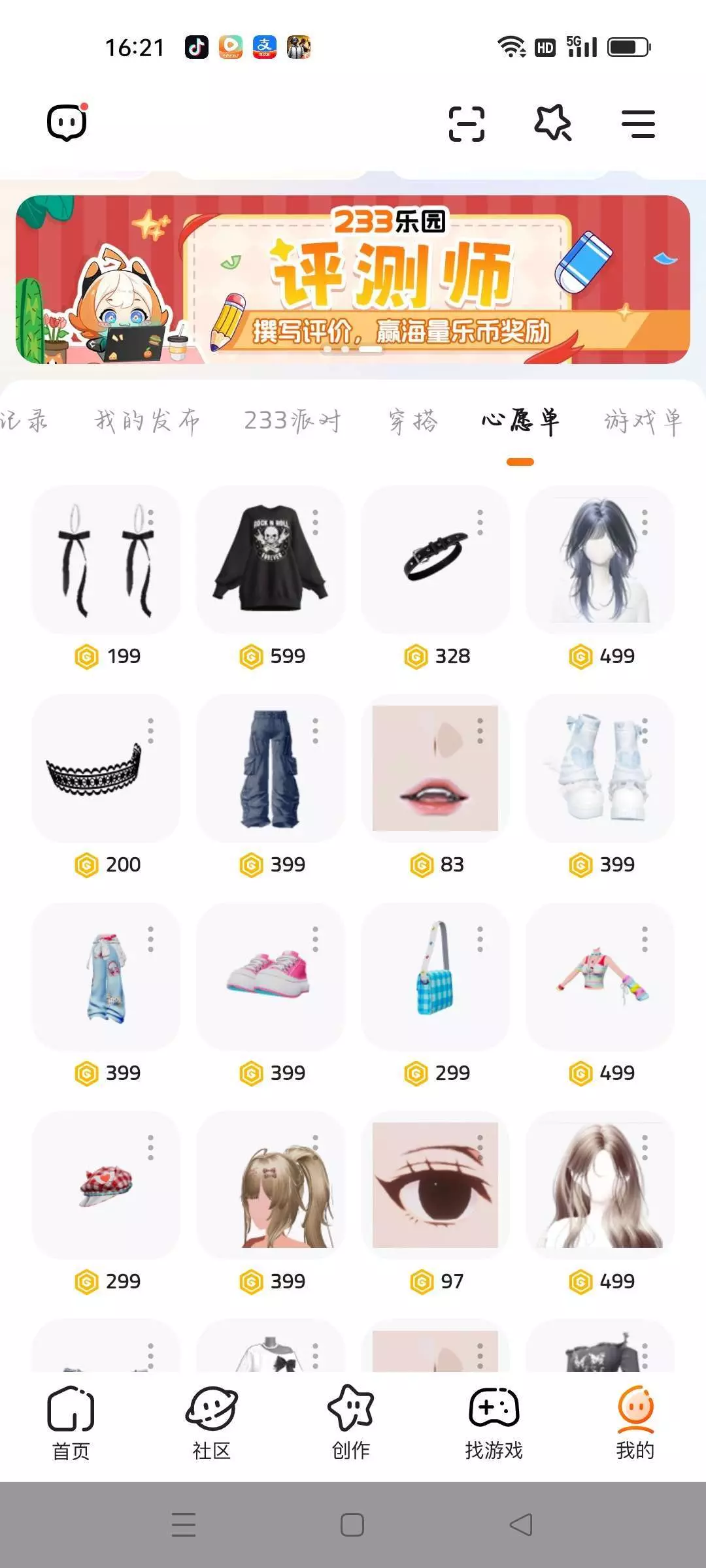Image resolution: width=706 pixels, height=1568 pixels.
Task: Open the messages chat bubble icon
Action: coord(67,122)
